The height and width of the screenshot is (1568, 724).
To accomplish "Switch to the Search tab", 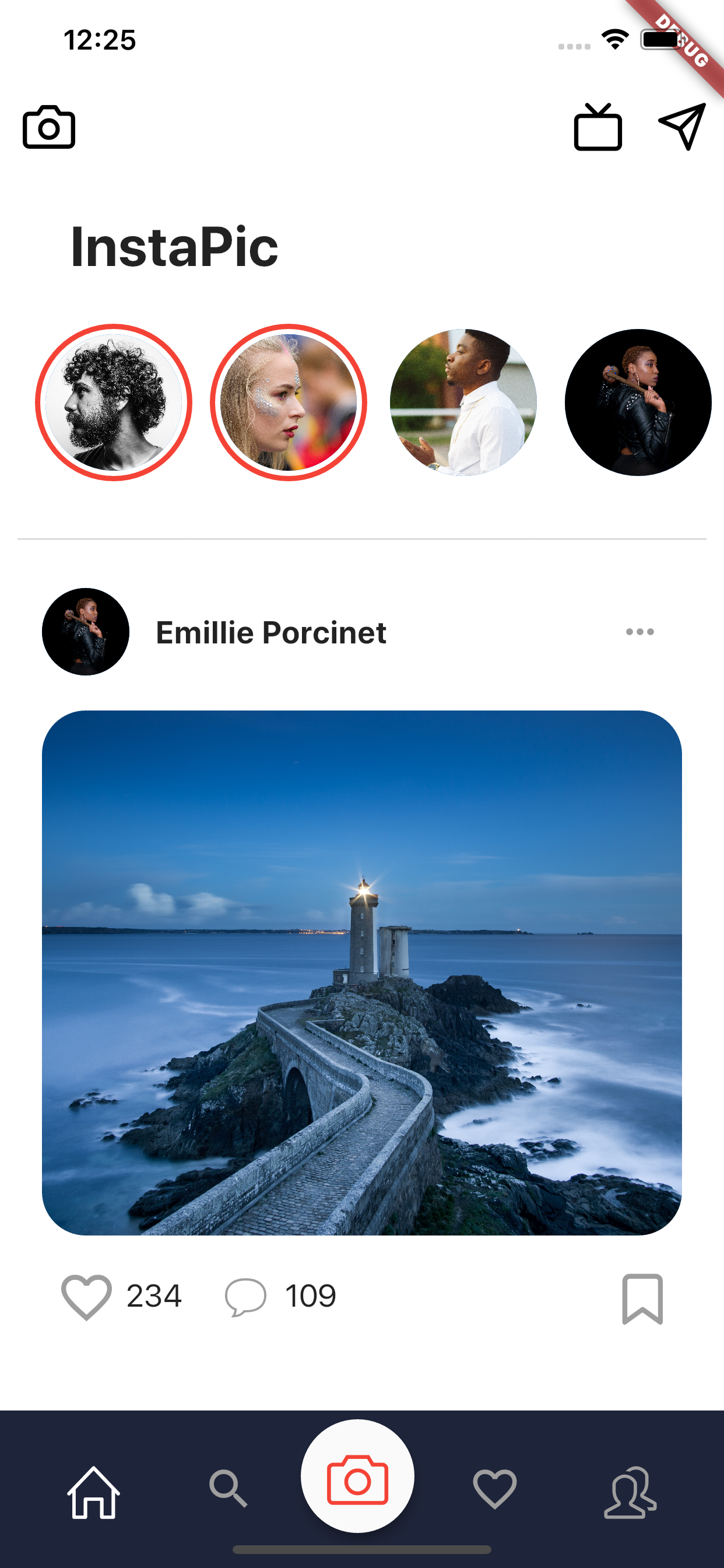I will tap(229, 1488).
